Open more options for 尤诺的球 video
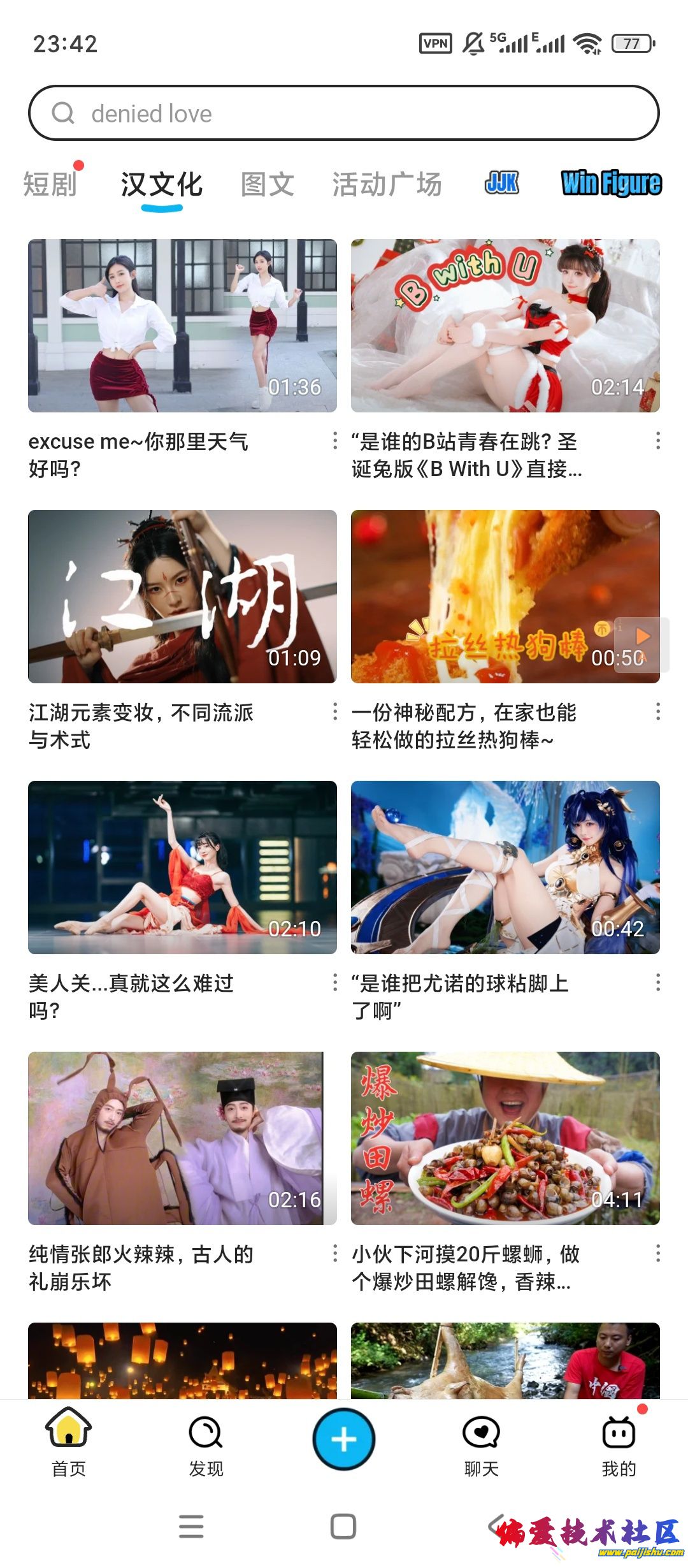This screenshot has height=1568, width=688. point(658,983)
